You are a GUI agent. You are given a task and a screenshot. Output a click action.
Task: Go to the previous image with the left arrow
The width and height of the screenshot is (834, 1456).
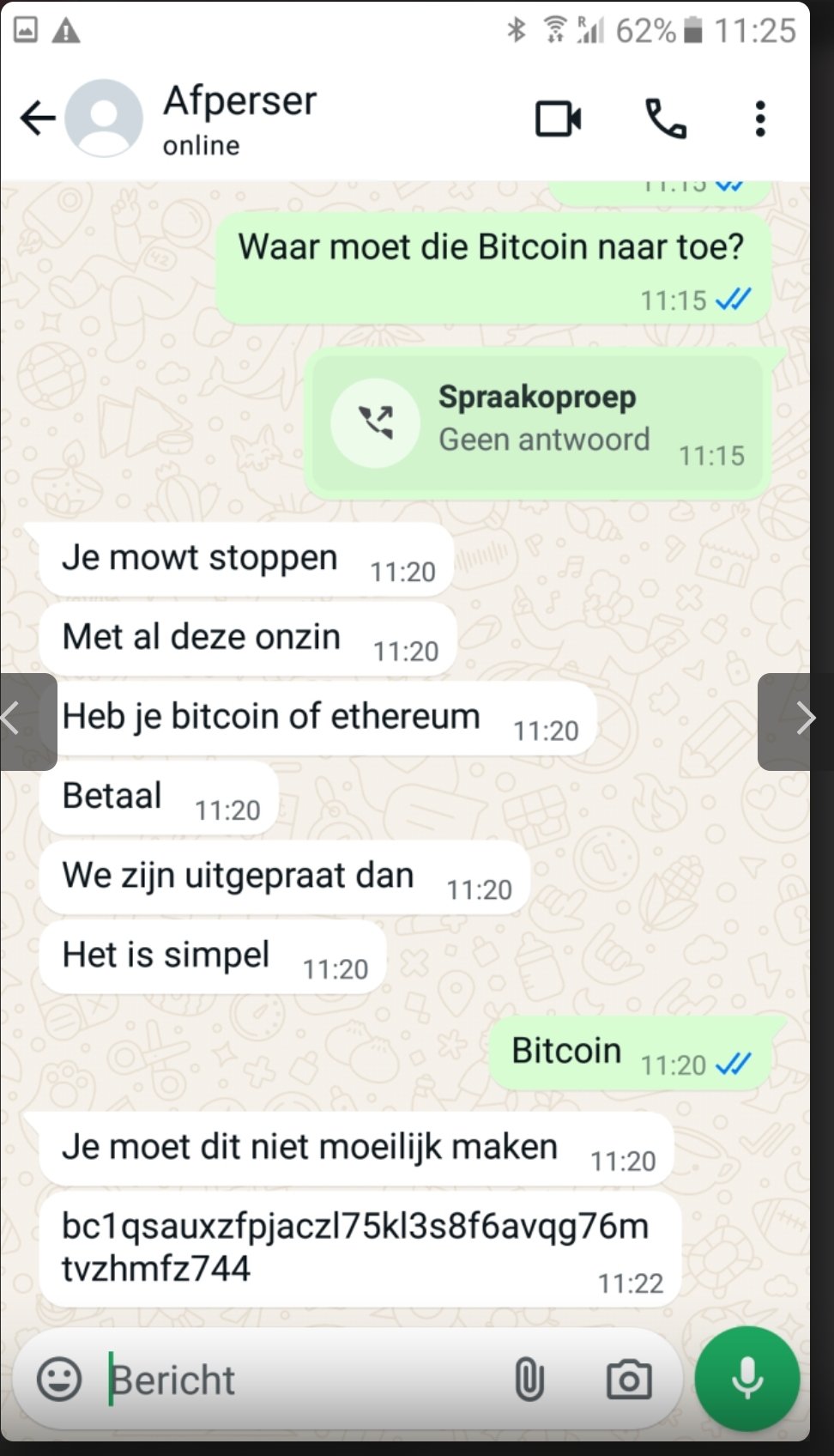[x=28, y=721]
